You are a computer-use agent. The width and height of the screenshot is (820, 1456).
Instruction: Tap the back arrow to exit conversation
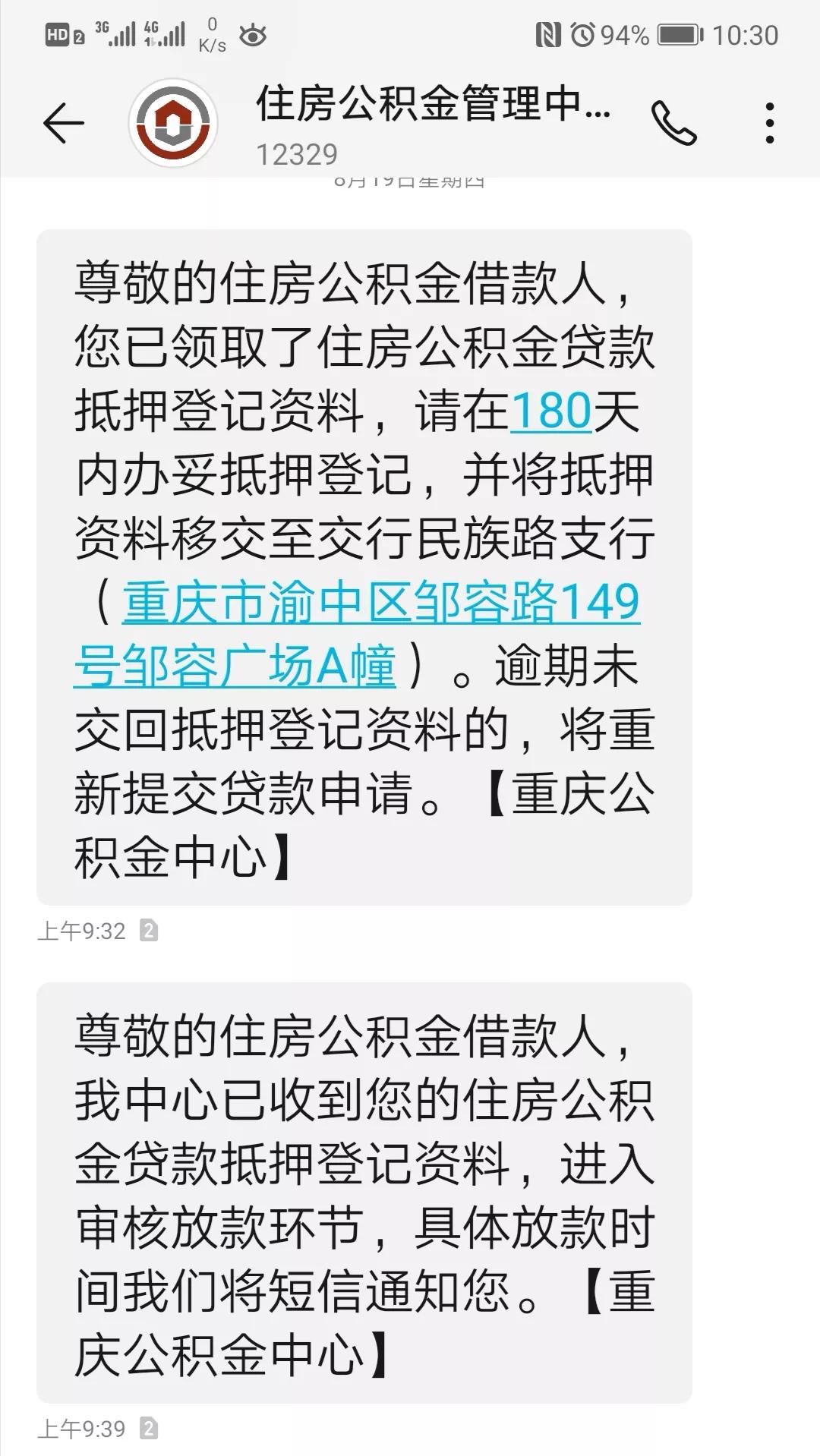[63, 121]
